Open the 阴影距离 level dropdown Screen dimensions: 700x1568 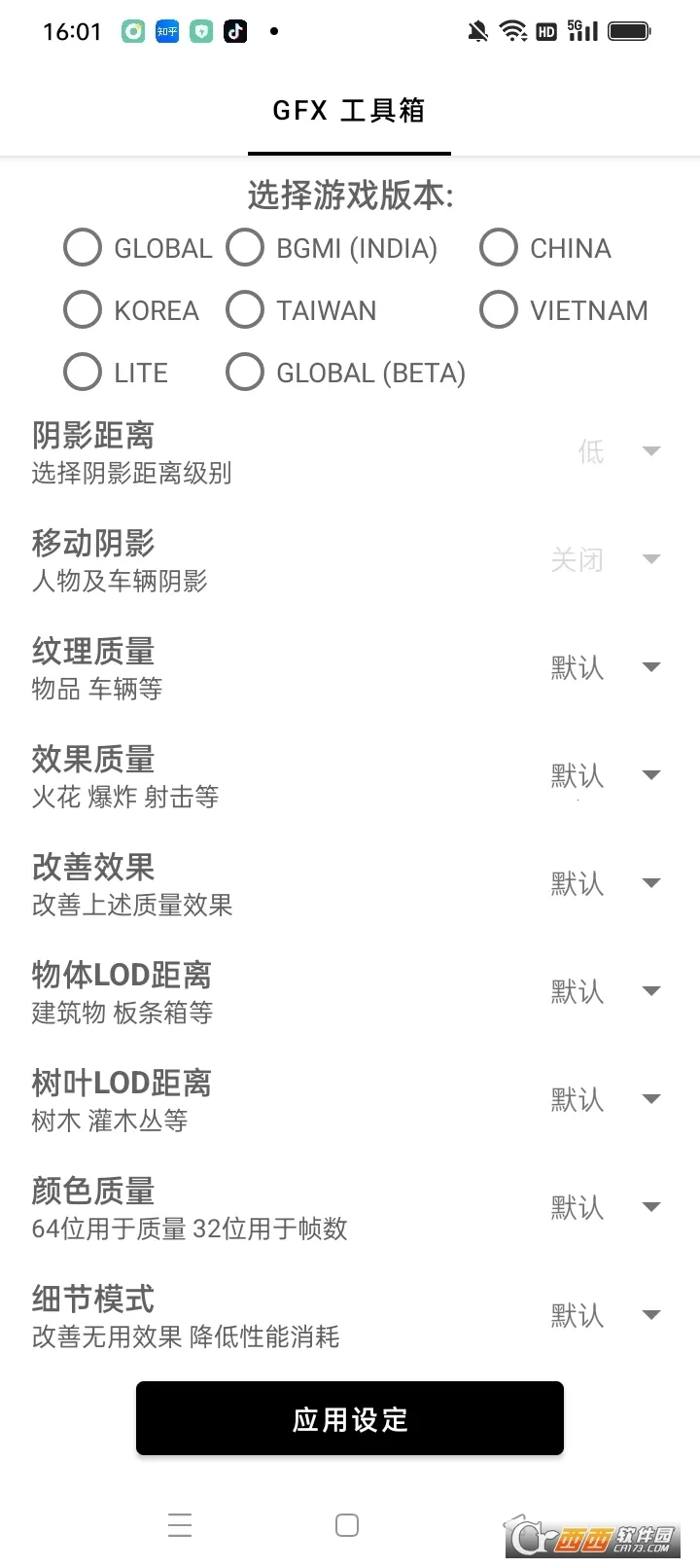click(x=649, y=451)
